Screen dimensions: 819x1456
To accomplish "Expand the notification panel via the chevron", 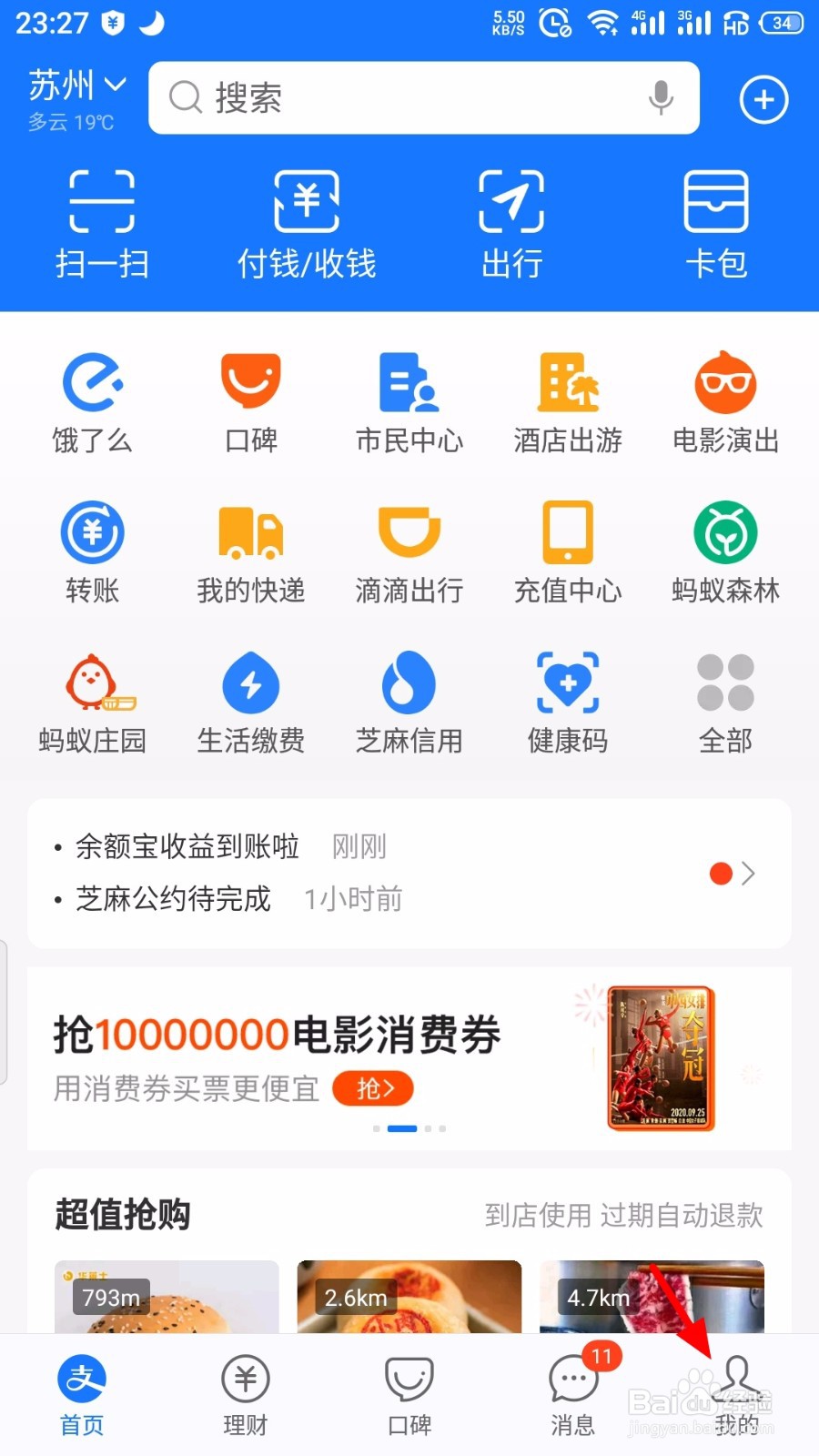I will 749,874.
